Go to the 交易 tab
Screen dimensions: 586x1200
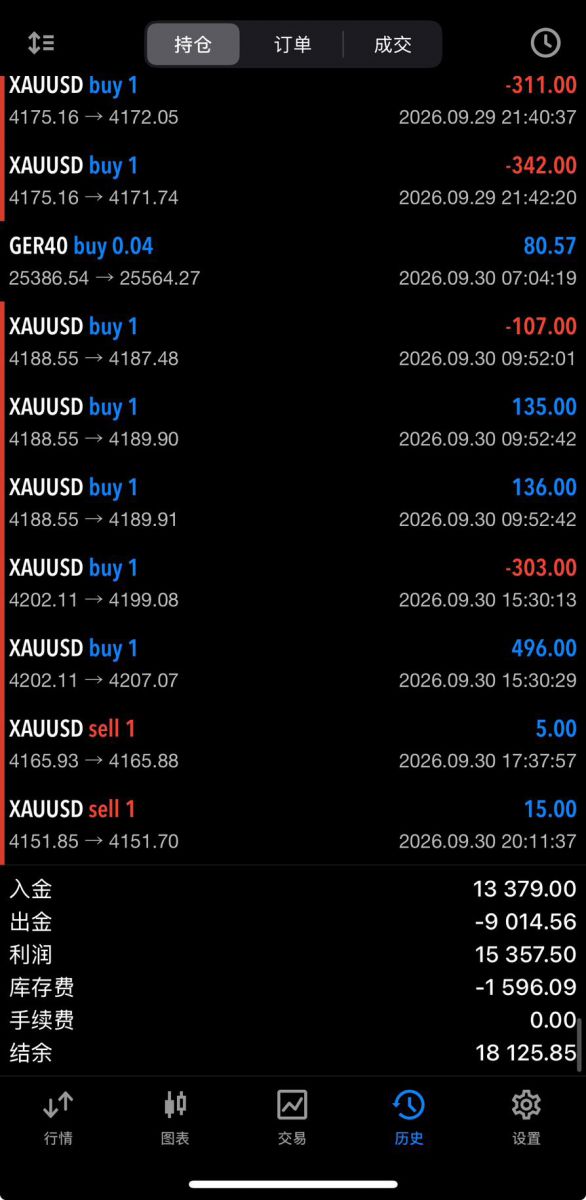[292, 1117]
